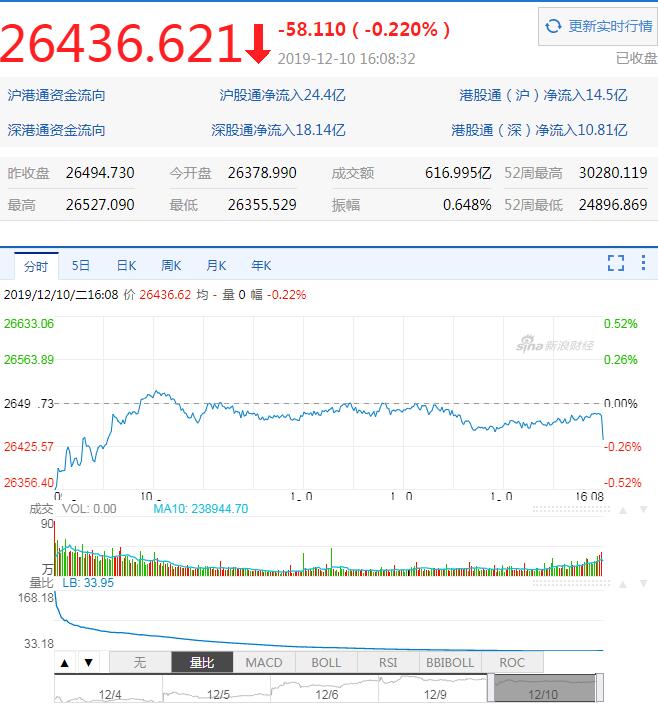This screenshot has height=709, width=658.
Task: Open the chart overflow menu
Action: (644, 264)
